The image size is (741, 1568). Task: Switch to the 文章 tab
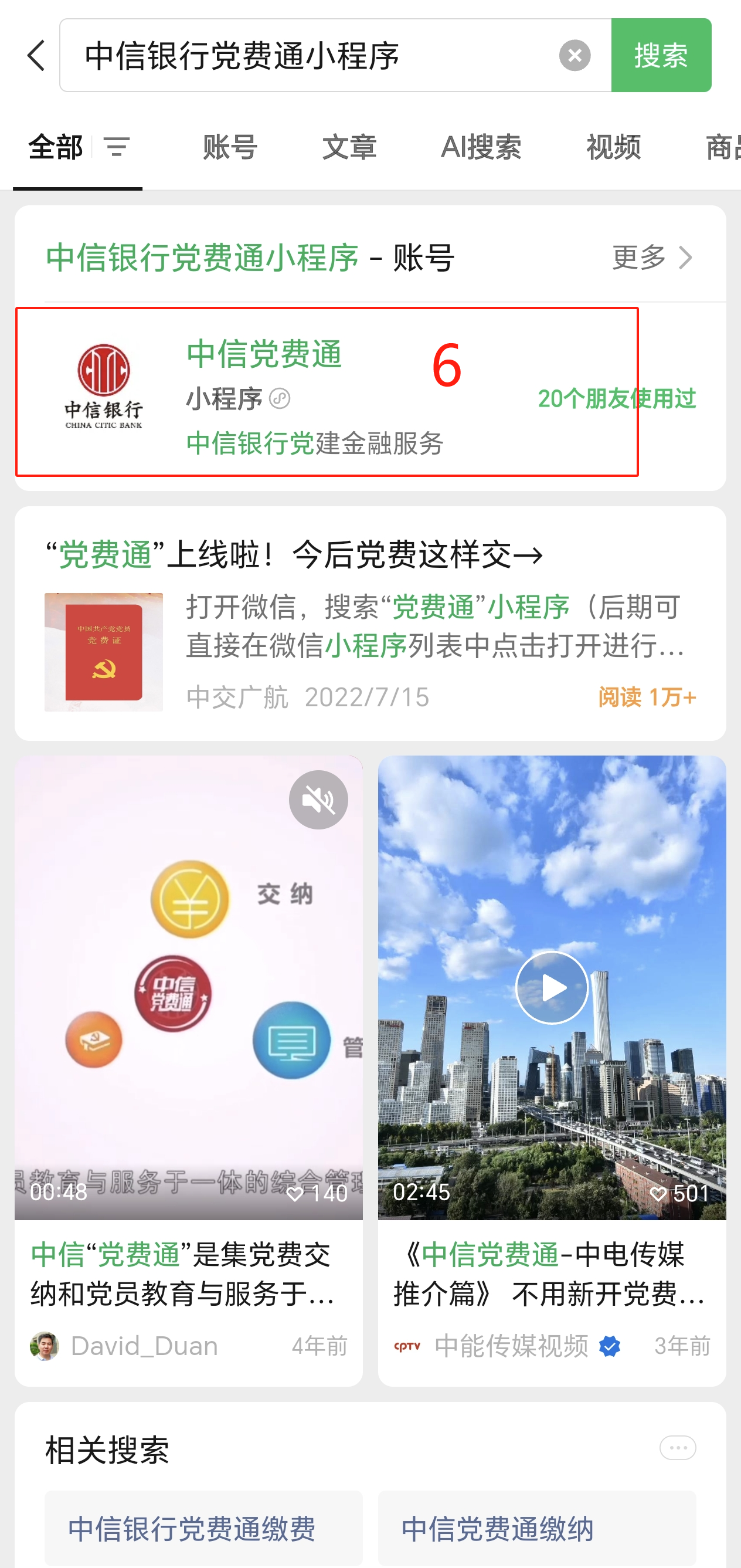click(x=349, y=147)
